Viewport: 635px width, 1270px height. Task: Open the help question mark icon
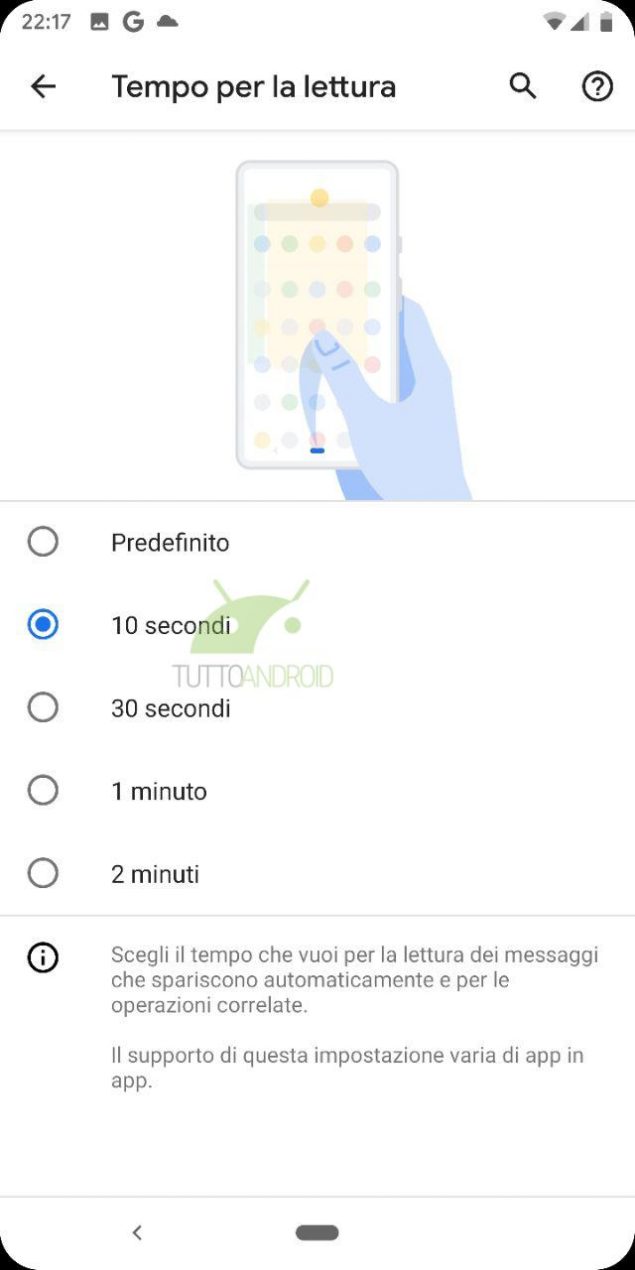coord(597,87)
